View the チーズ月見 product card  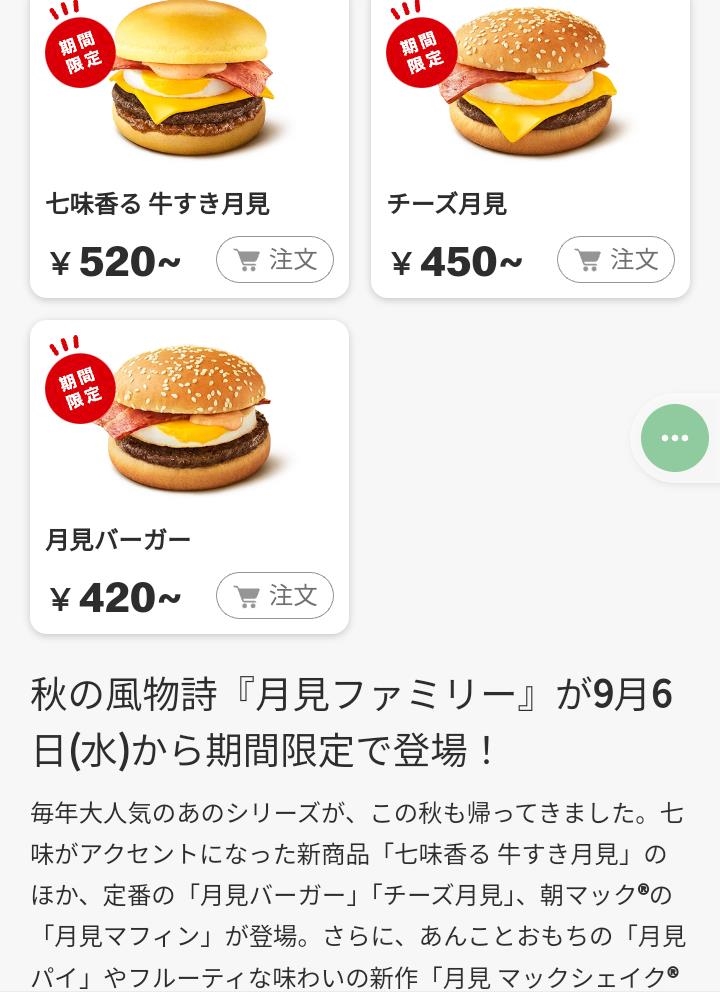(530, 148)
